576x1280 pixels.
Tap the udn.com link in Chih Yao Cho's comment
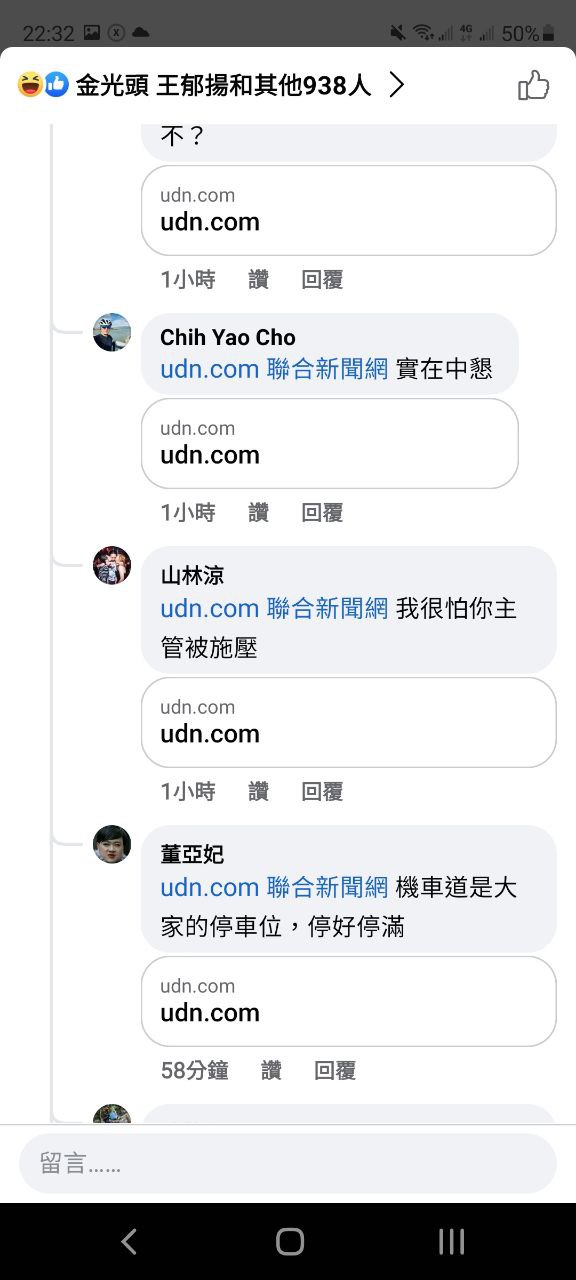click(274, 369)
